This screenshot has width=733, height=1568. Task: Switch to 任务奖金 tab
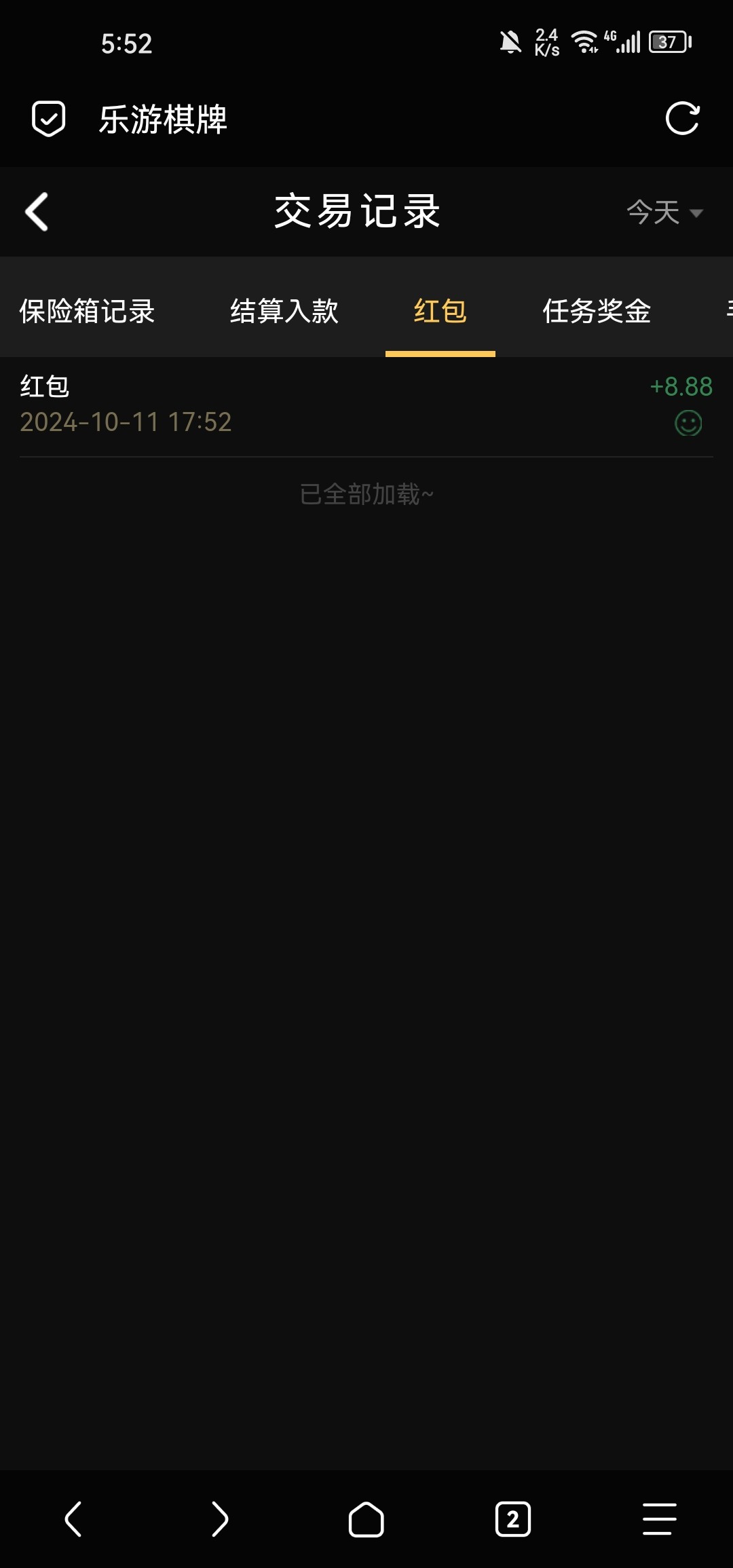(x=597, y=312)
